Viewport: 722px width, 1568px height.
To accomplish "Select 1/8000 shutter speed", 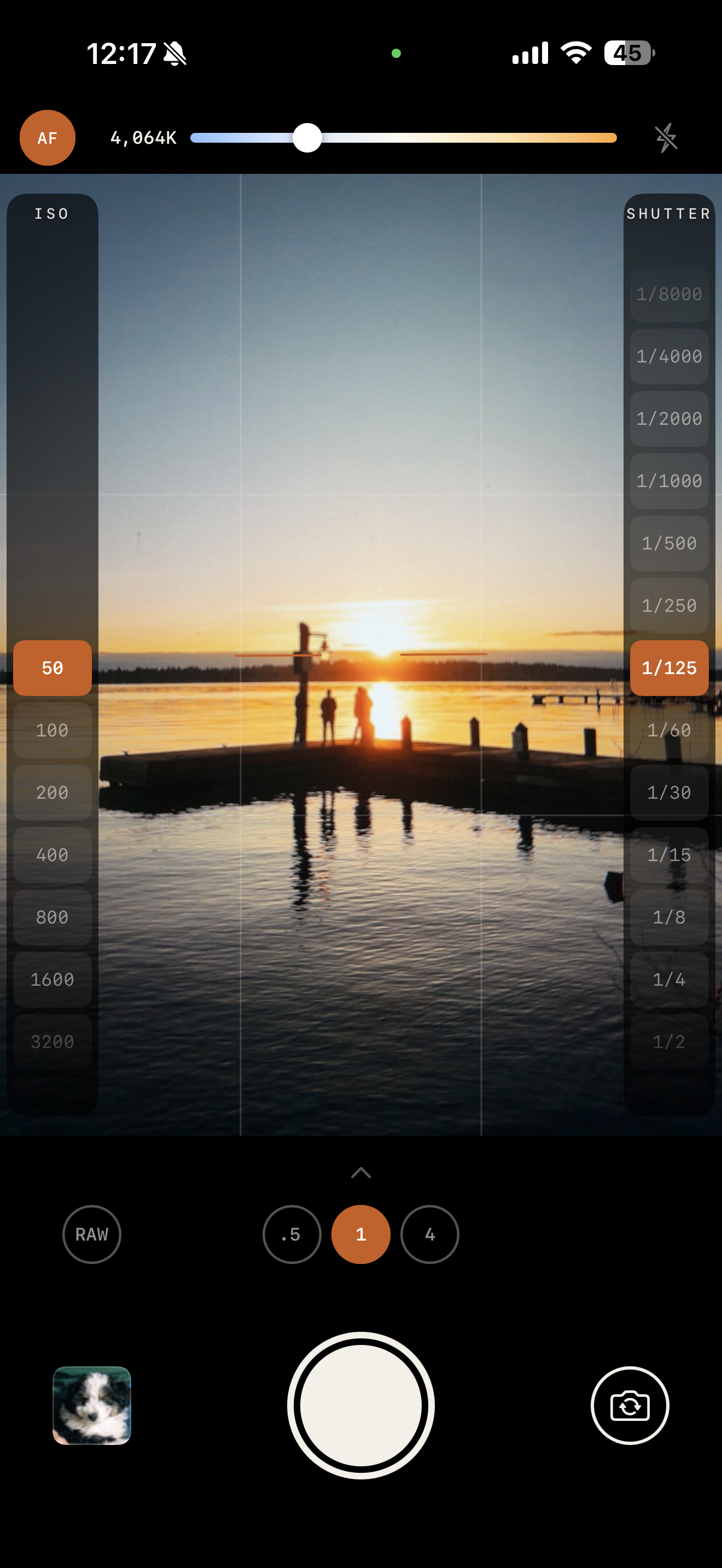I will [668, 294].
